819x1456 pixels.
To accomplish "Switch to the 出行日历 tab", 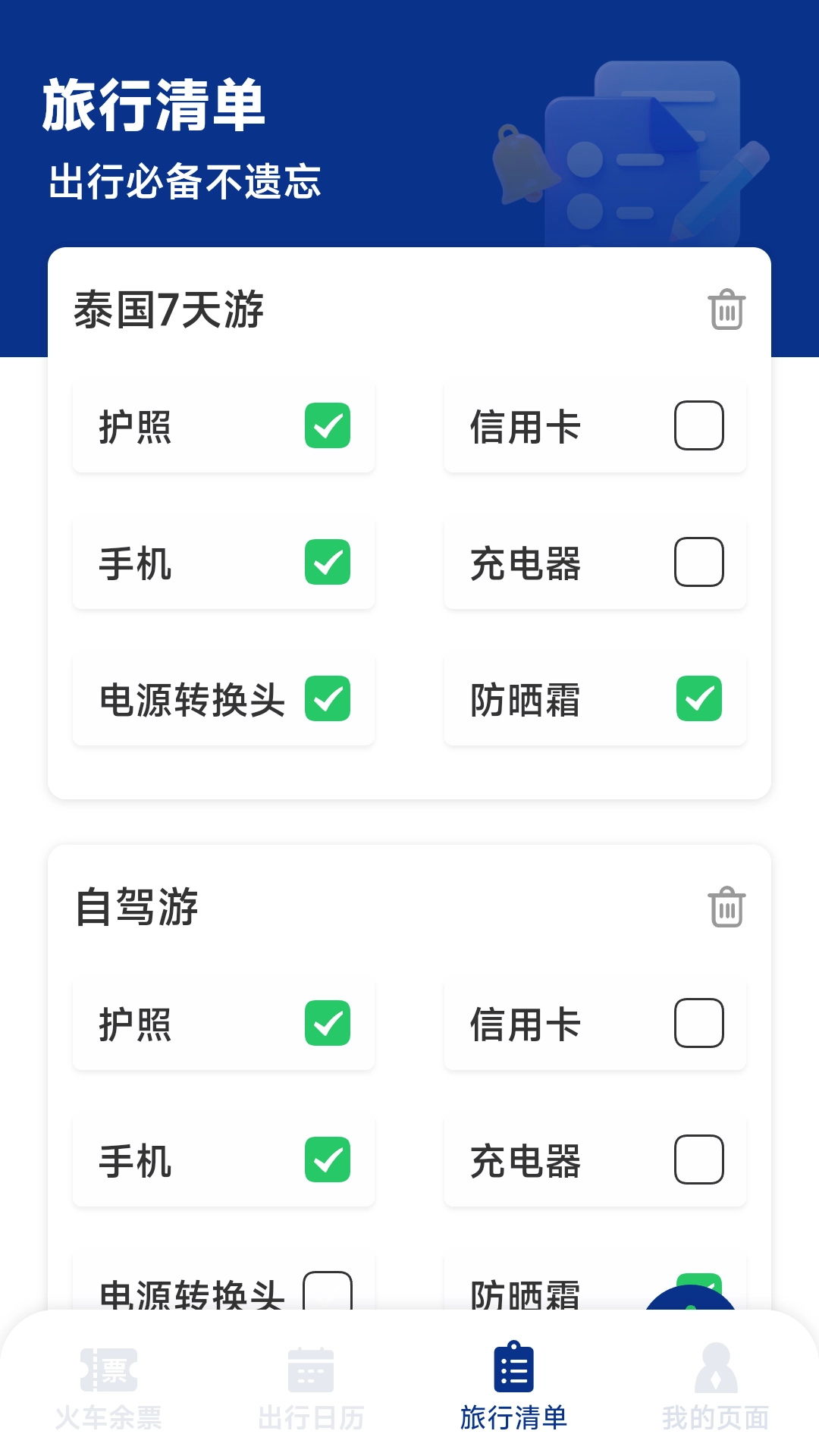I will click(311, 1387).
